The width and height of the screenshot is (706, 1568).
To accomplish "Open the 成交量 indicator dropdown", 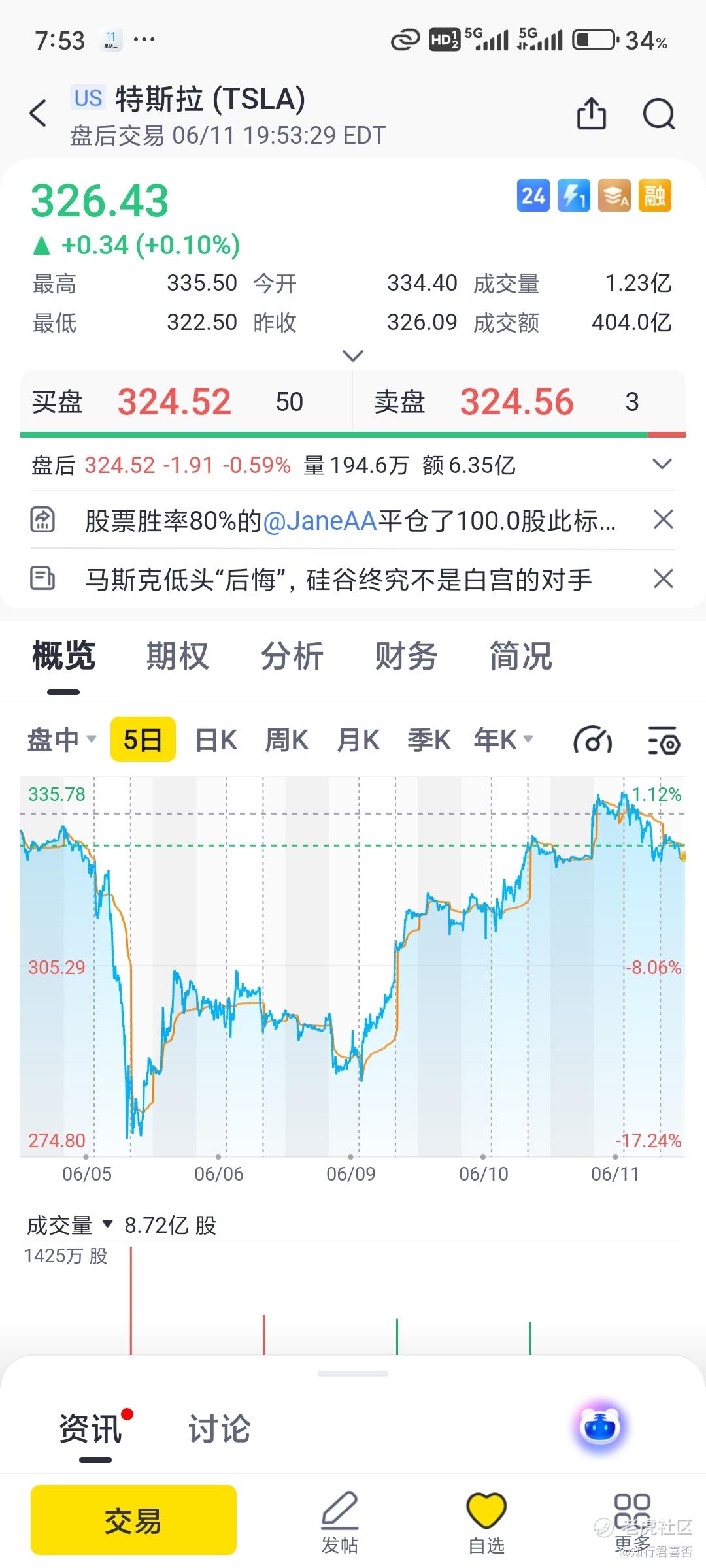I will click(x=69, y=1225).
